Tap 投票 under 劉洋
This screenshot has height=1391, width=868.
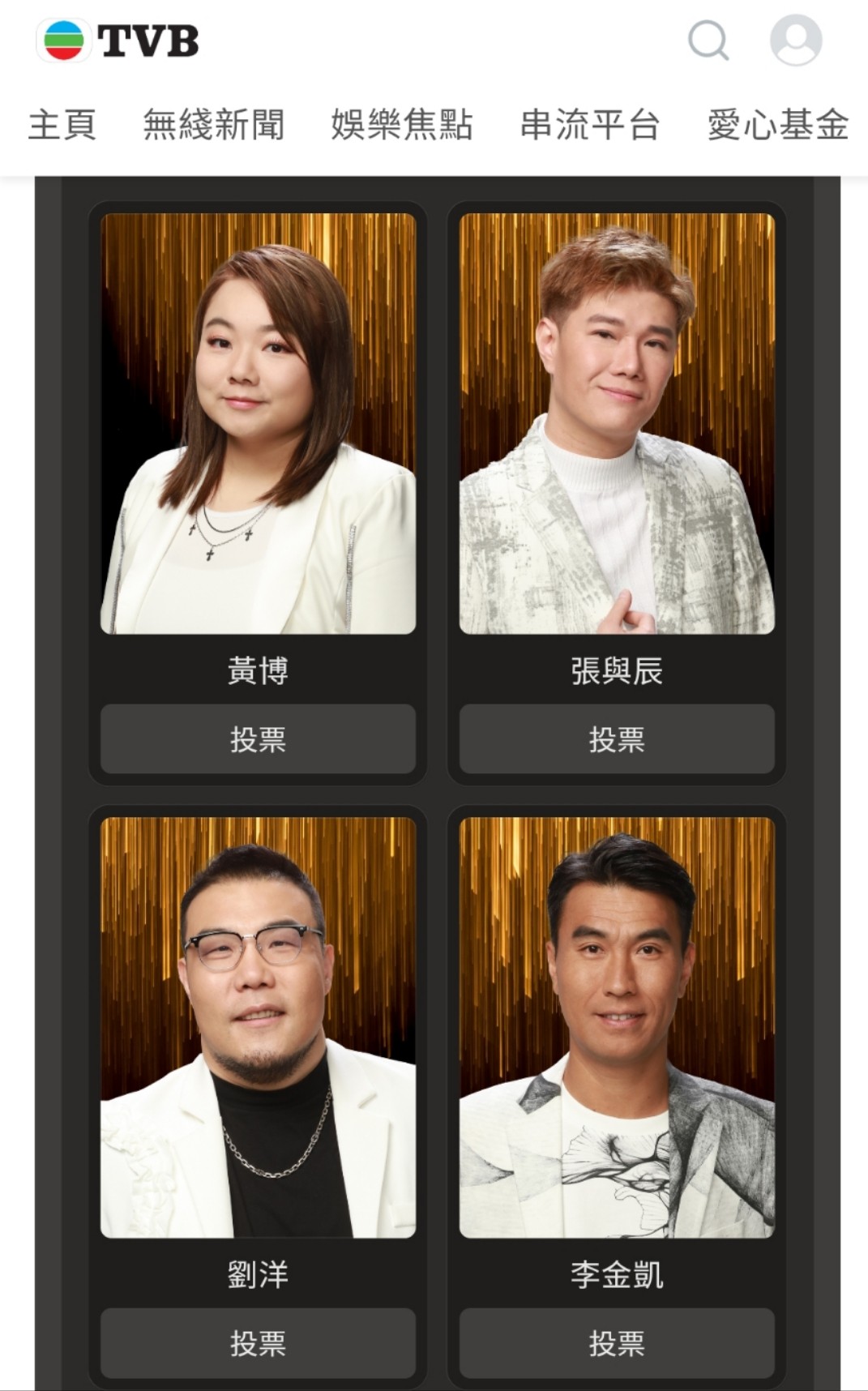(258, 1342)
